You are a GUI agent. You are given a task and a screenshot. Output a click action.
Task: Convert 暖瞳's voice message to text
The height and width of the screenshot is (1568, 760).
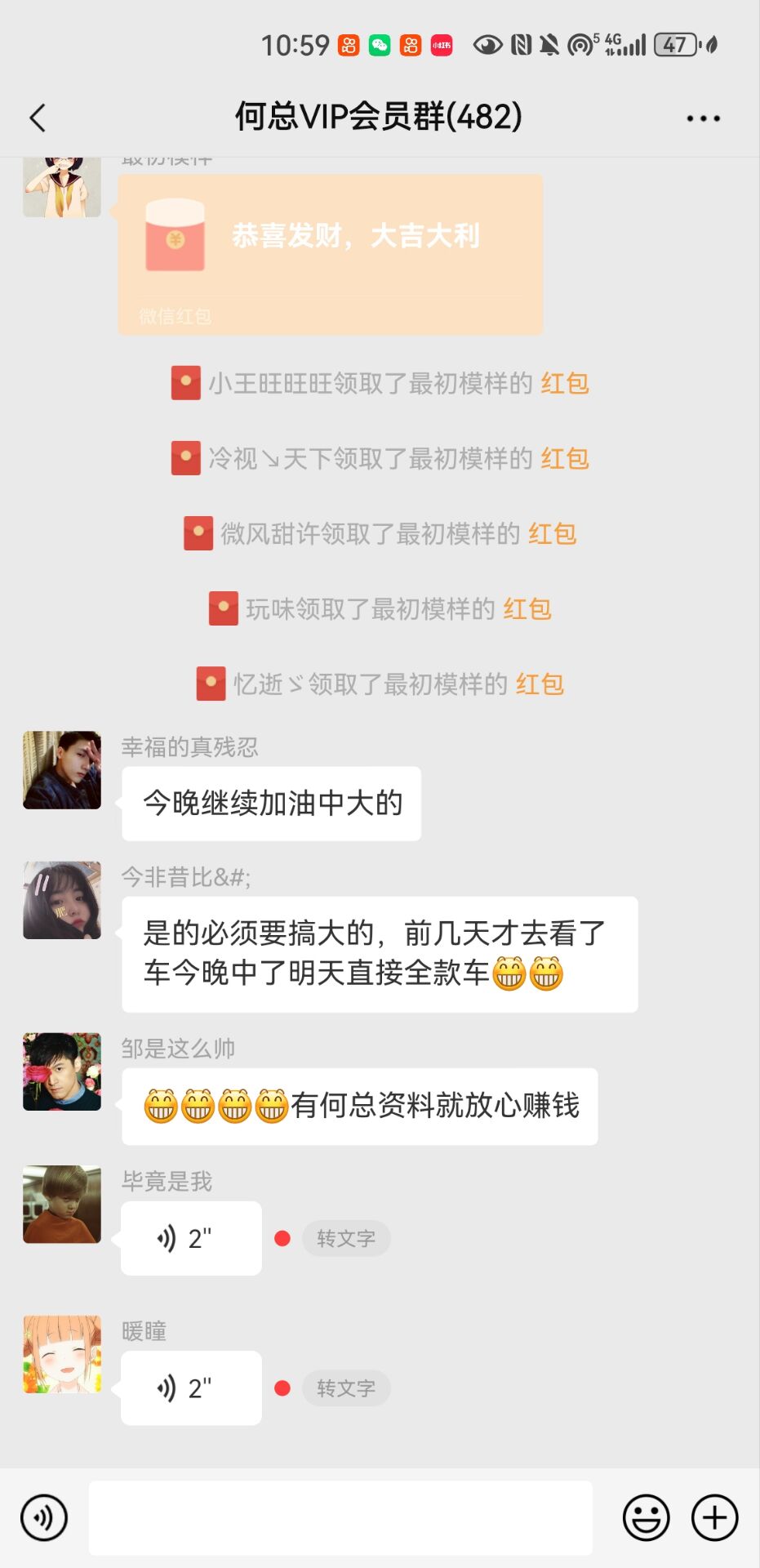tap(346, 1388)
